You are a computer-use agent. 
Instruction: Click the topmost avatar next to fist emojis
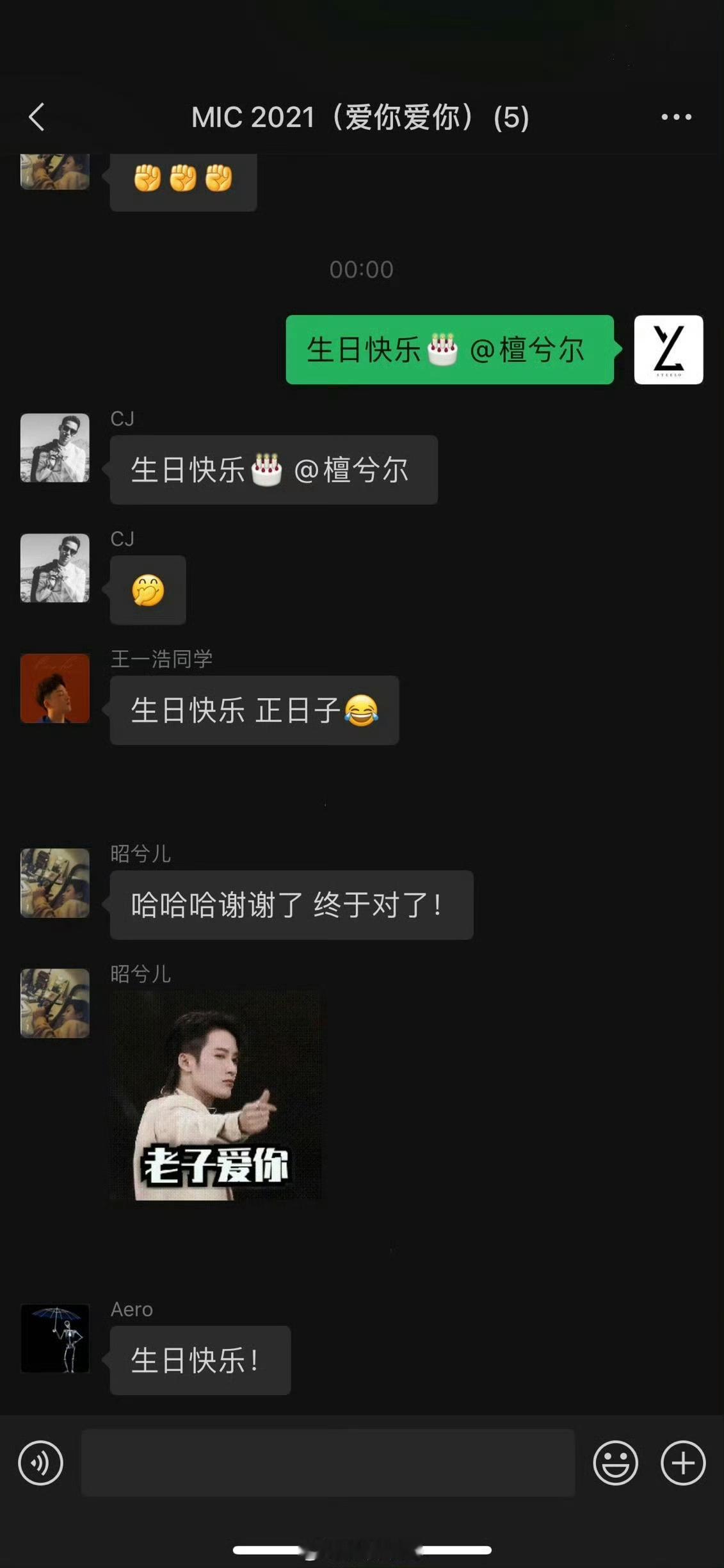click(54, 172)
